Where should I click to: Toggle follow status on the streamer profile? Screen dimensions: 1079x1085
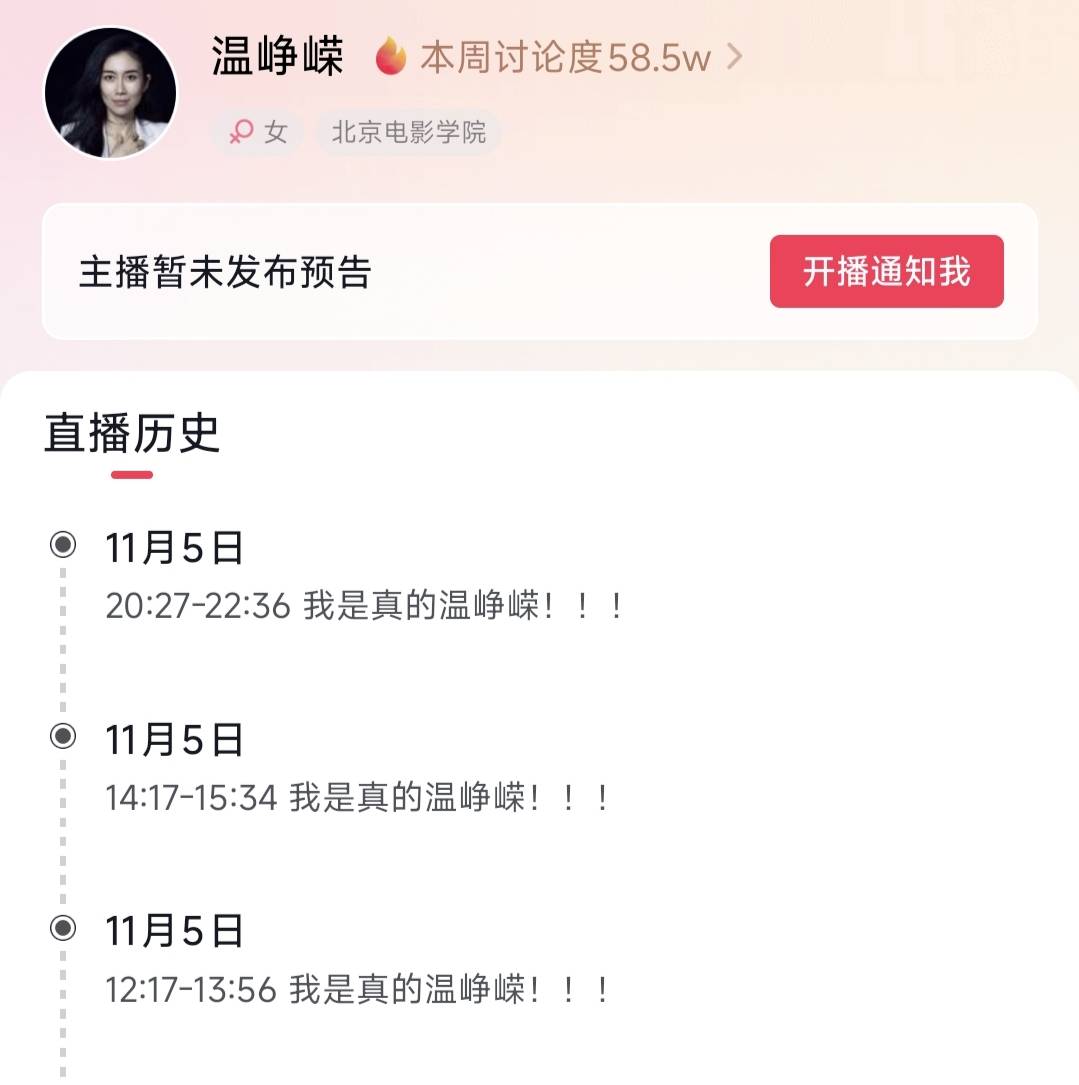tap(886, 271)
